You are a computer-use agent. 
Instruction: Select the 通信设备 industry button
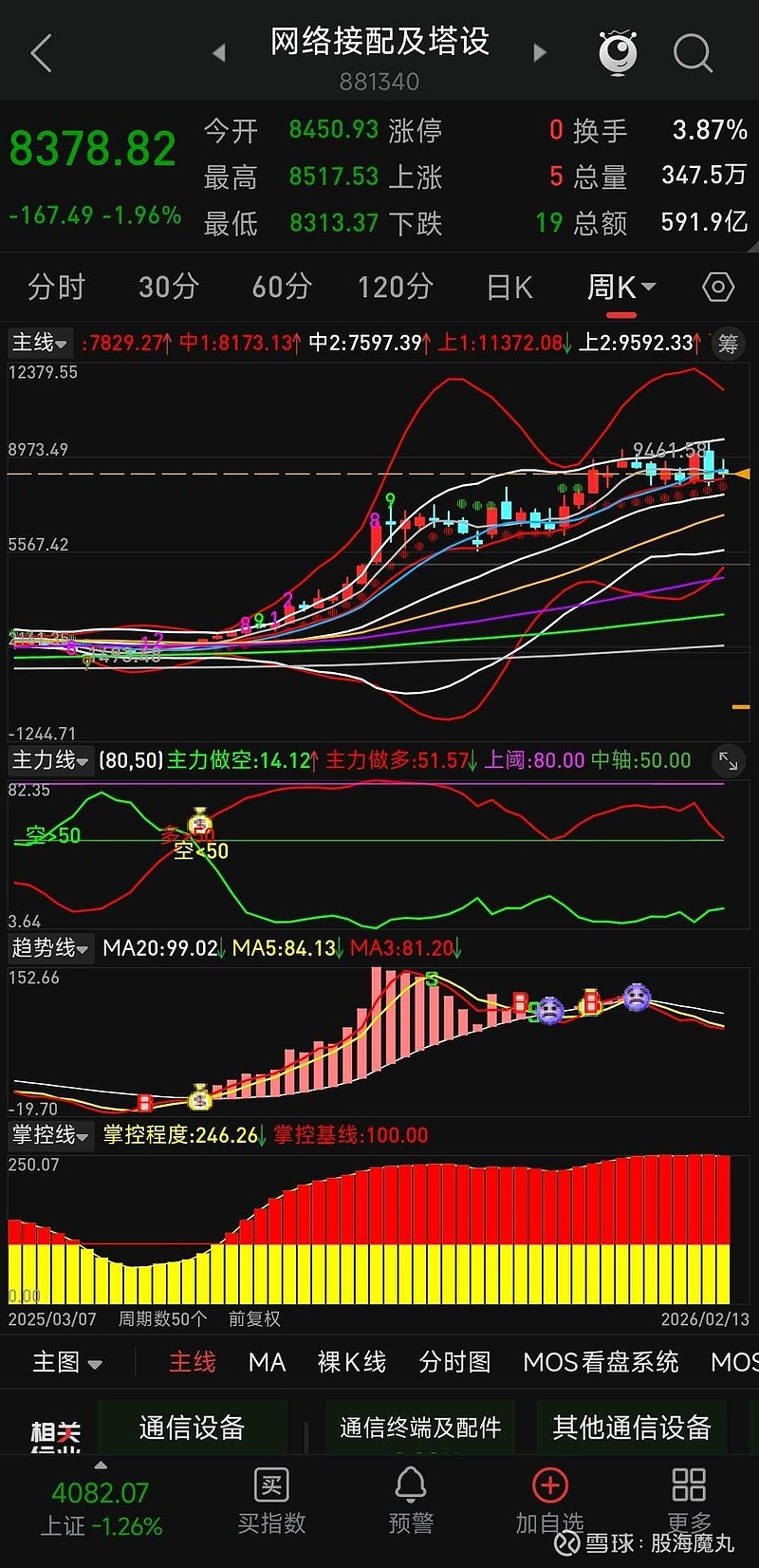[194, 1428]
